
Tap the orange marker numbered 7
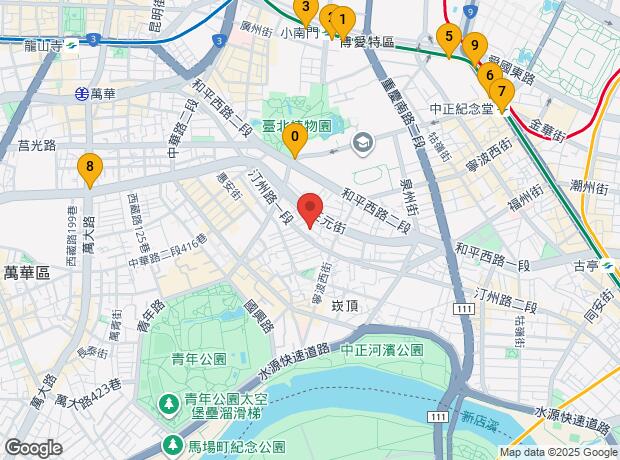coord(500,92)
